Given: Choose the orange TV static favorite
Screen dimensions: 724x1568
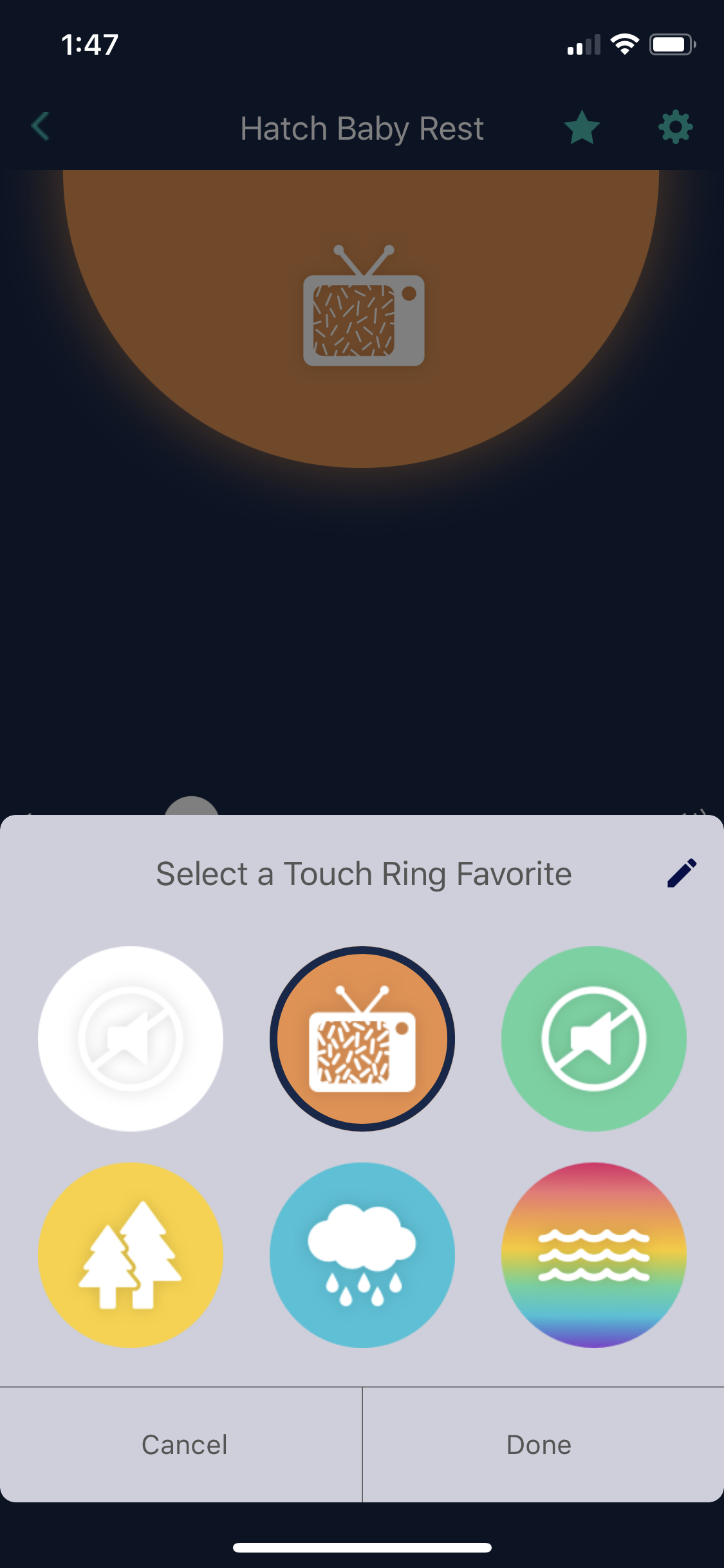Looking at the screenshot, I should (362, 1038).
